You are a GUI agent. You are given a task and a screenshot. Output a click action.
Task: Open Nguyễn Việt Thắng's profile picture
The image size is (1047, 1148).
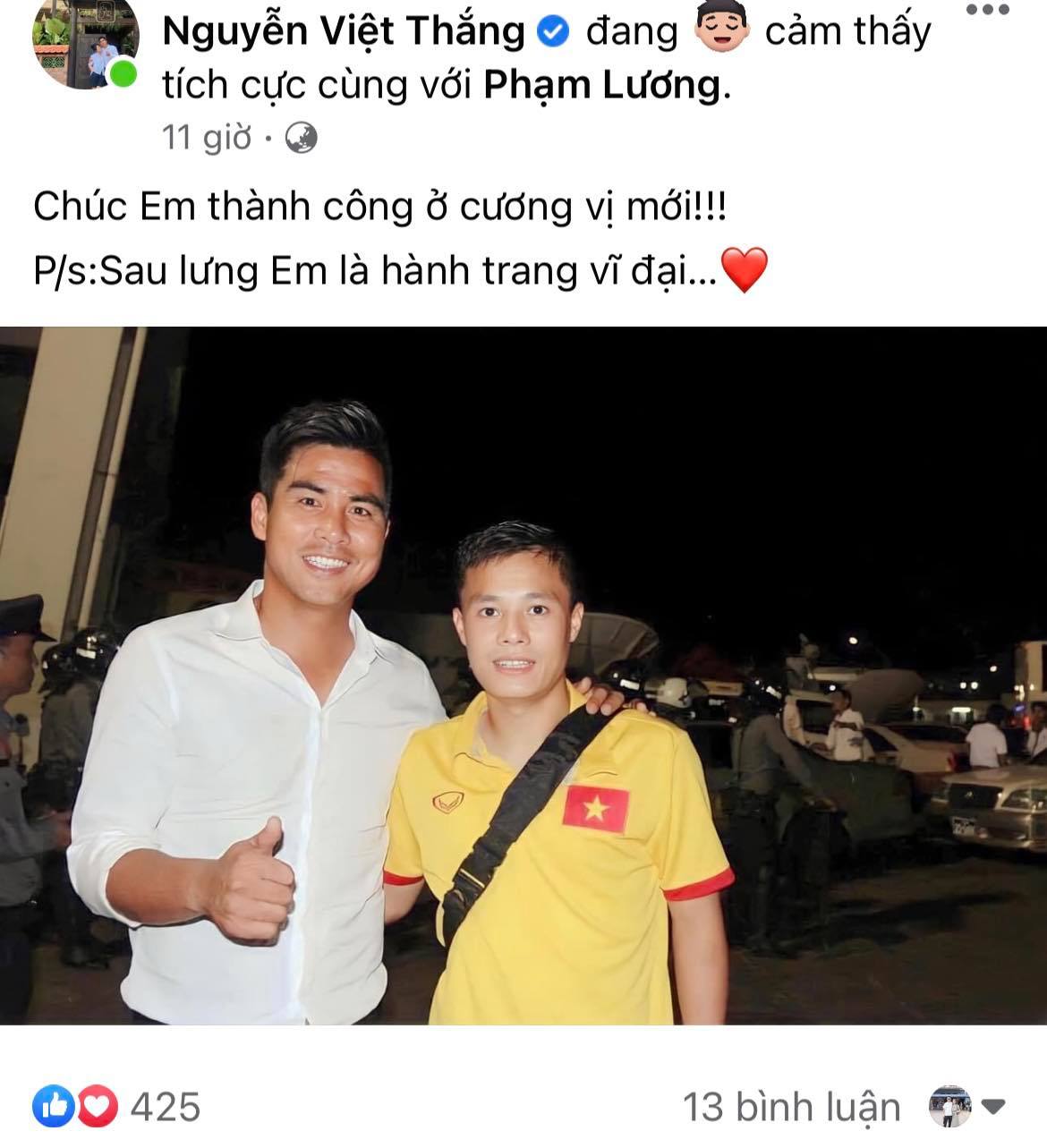(86, 43)
